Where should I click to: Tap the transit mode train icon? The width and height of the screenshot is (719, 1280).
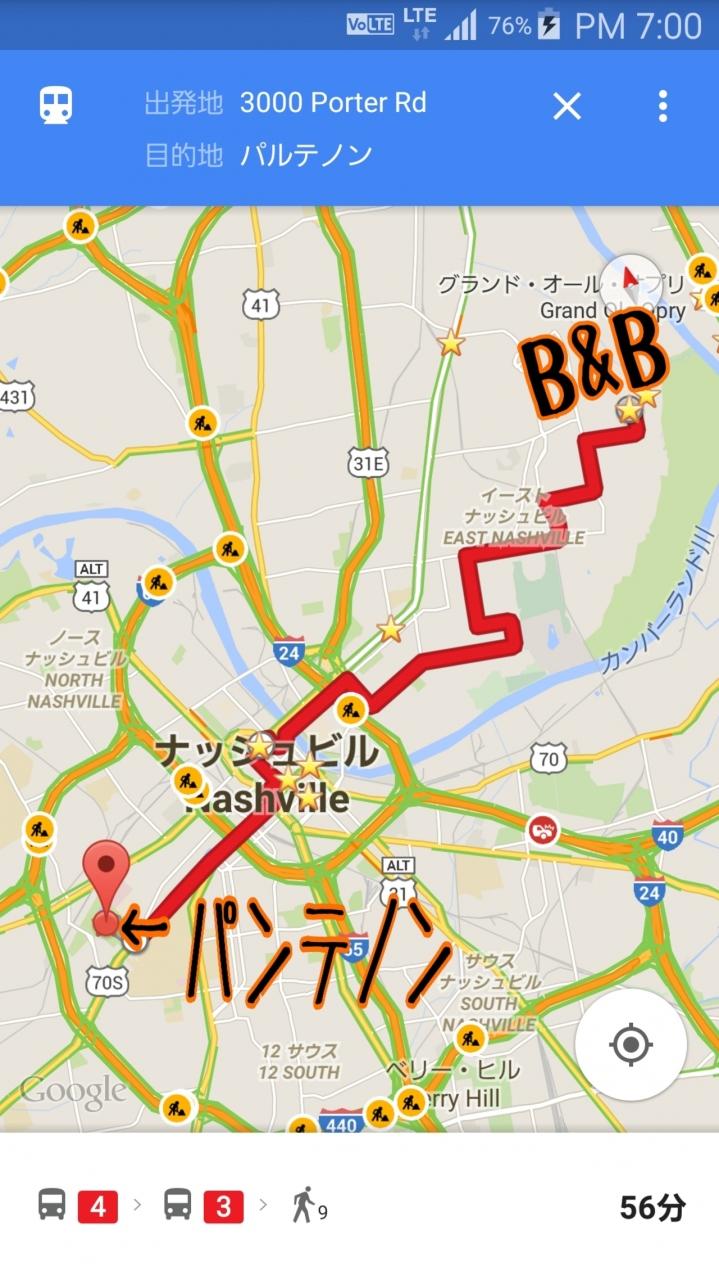tap(56, 106)
